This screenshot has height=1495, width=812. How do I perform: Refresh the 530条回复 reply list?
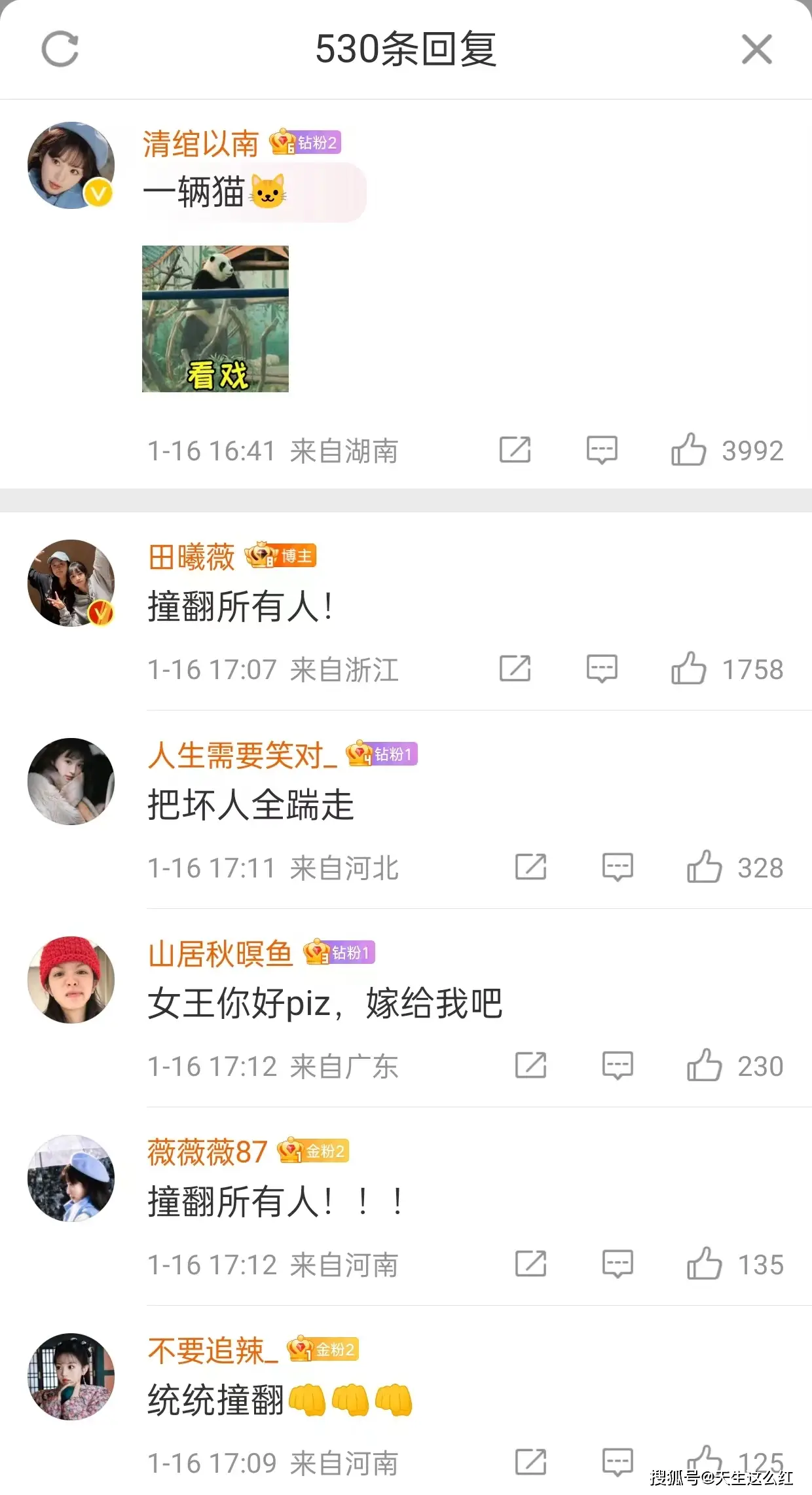(60, 49)
